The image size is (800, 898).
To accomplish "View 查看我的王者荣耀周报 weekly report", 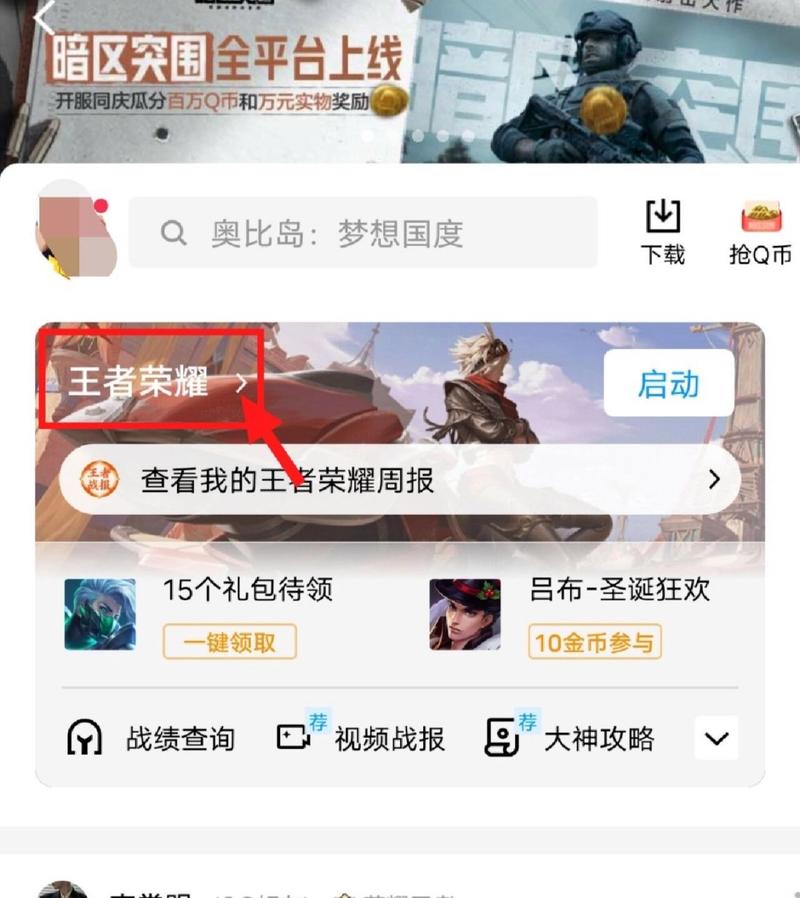I will tap(400, 480).
